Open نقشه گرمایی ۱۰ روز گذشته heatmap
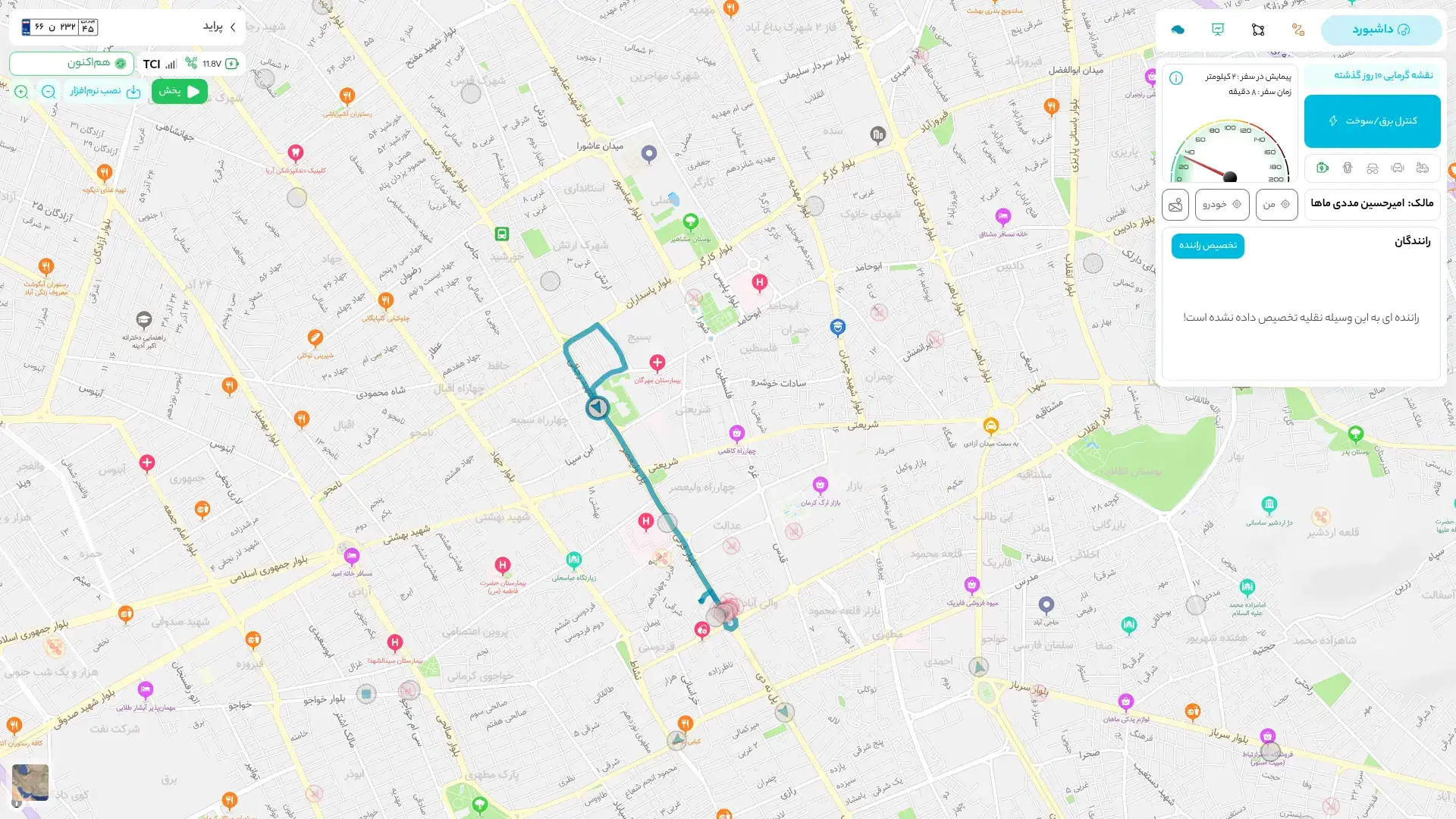Viewport: 1456px width, 819px height. click(x=1373, y=75)
